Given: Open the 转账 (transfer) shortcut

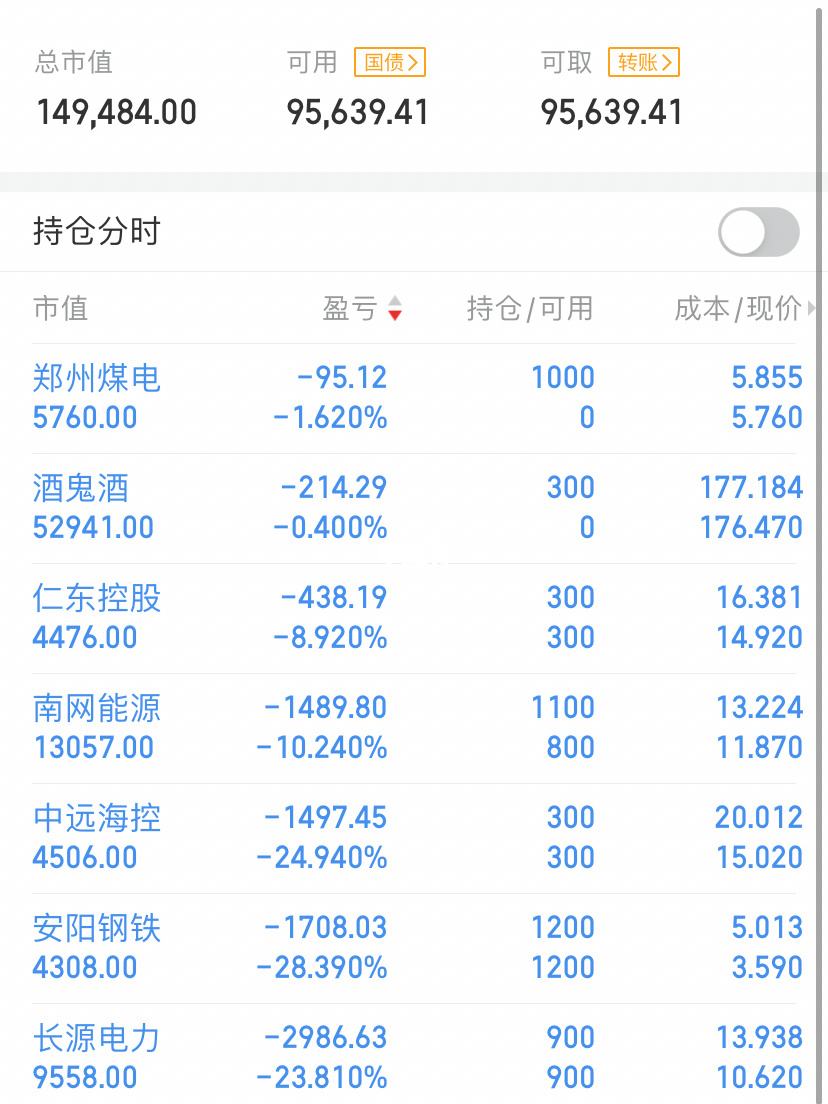Looking at the screenshot, I should 644,62.
